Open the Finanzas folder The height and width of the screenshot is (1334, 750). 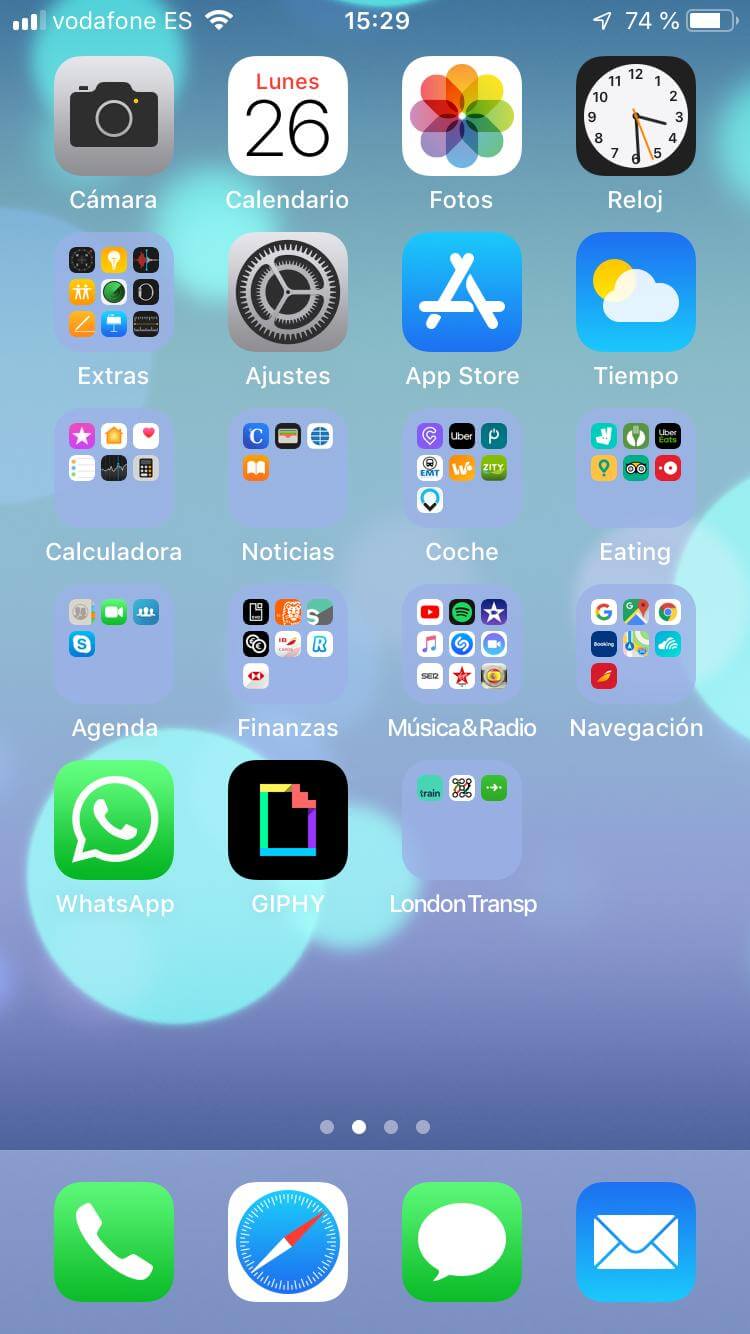[x=288, y=644]
